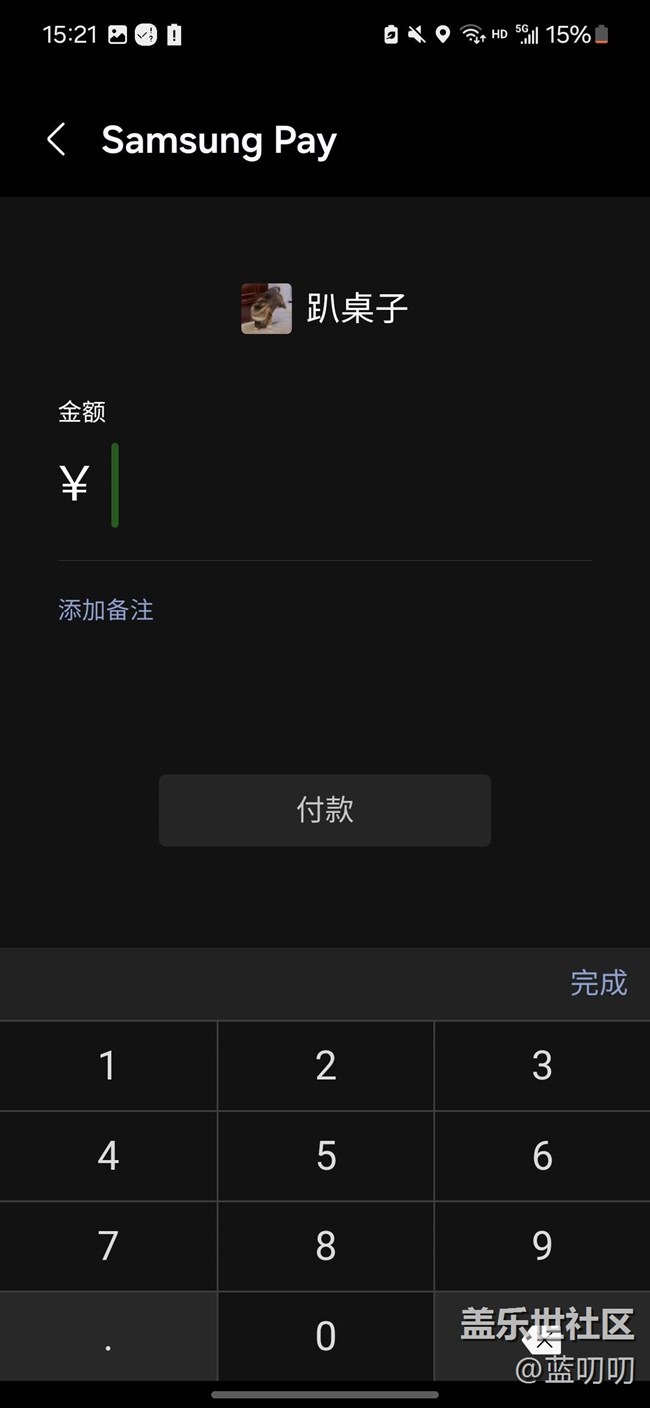The height and width of the screenshot is (1408, 650).
Task: Tap the 付款 pay button
Action: pos(325,810)
